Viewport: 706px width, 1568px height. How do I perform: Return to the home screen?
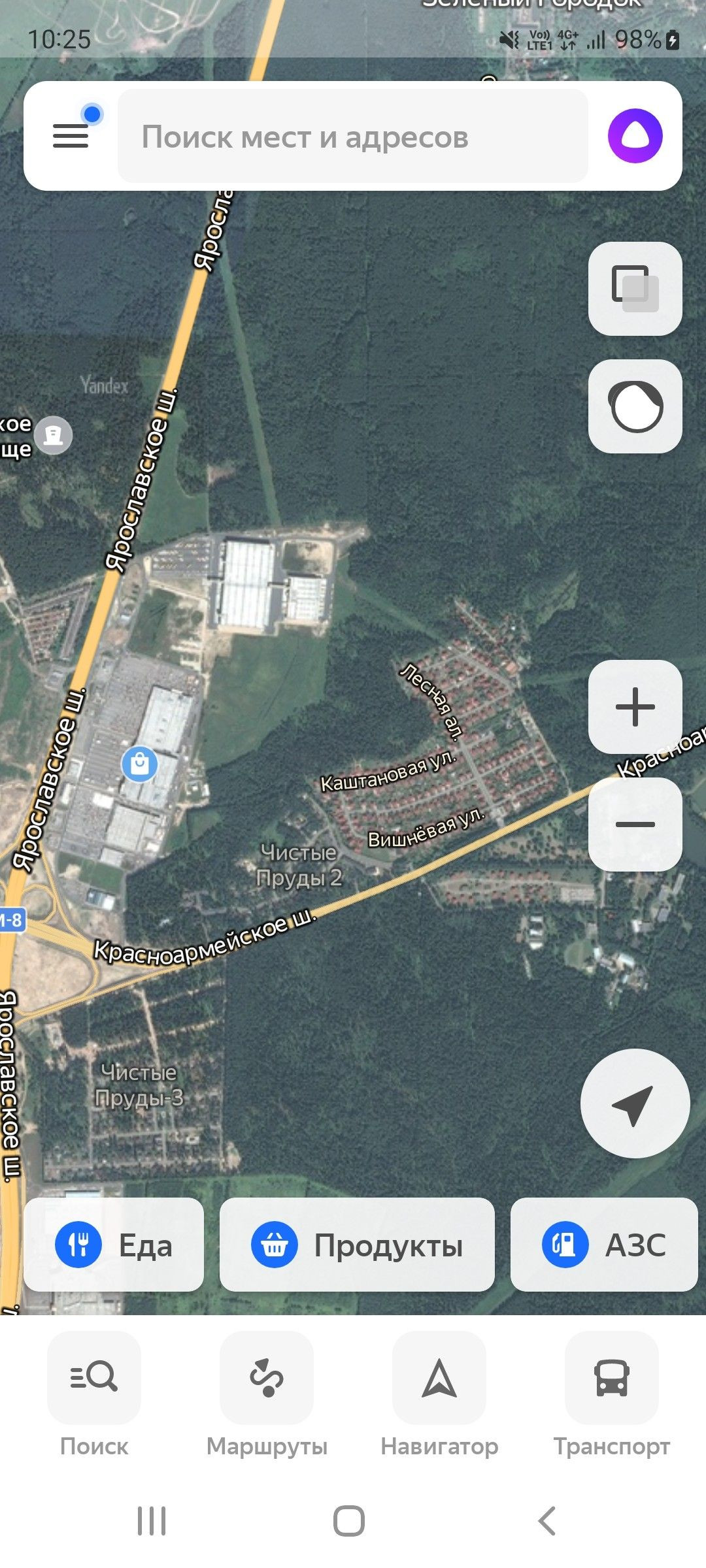pyautogui.click(x=349, y=1521)
